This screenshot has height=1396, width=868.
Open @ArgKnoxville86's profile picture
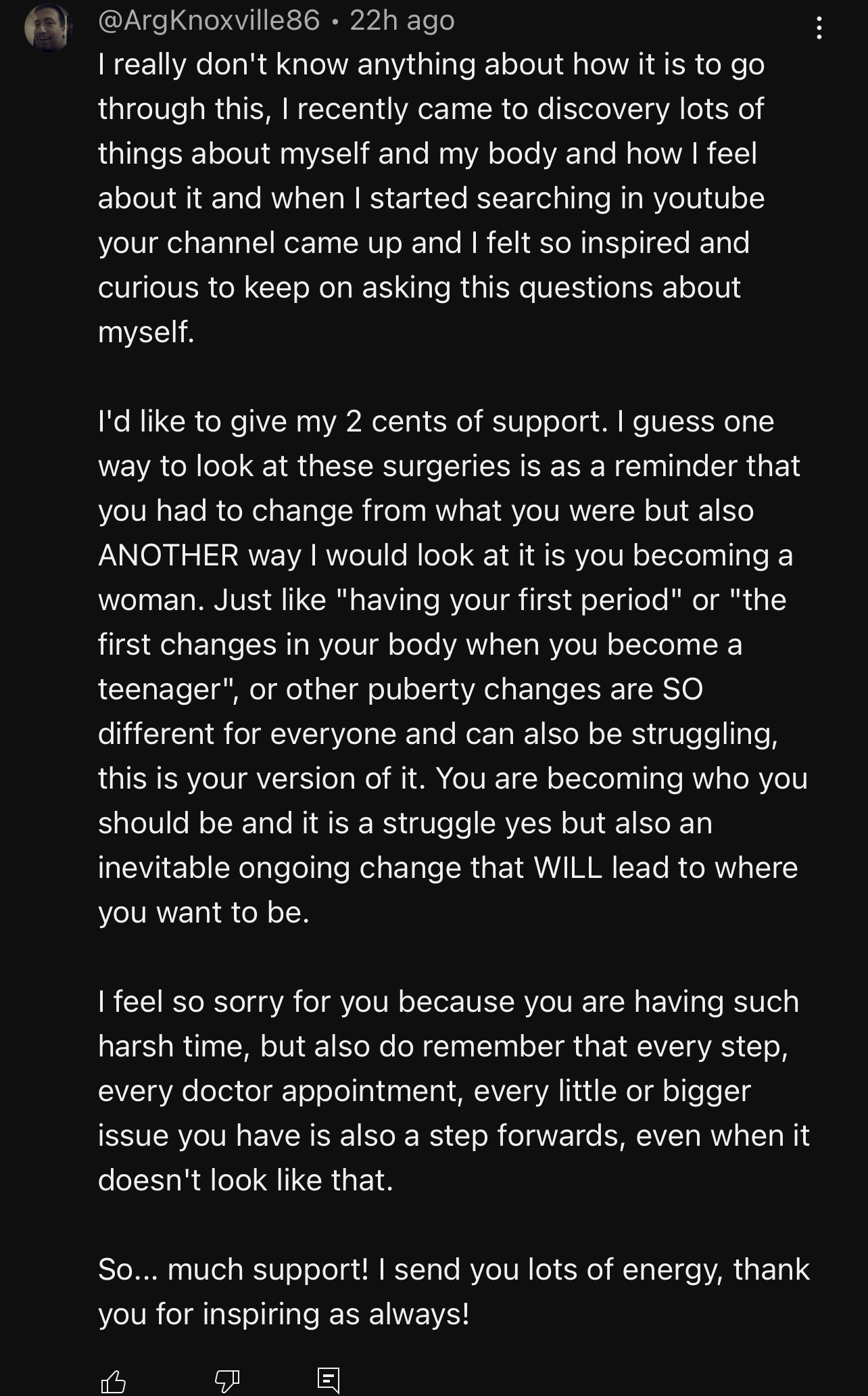[x=47, y=28]
